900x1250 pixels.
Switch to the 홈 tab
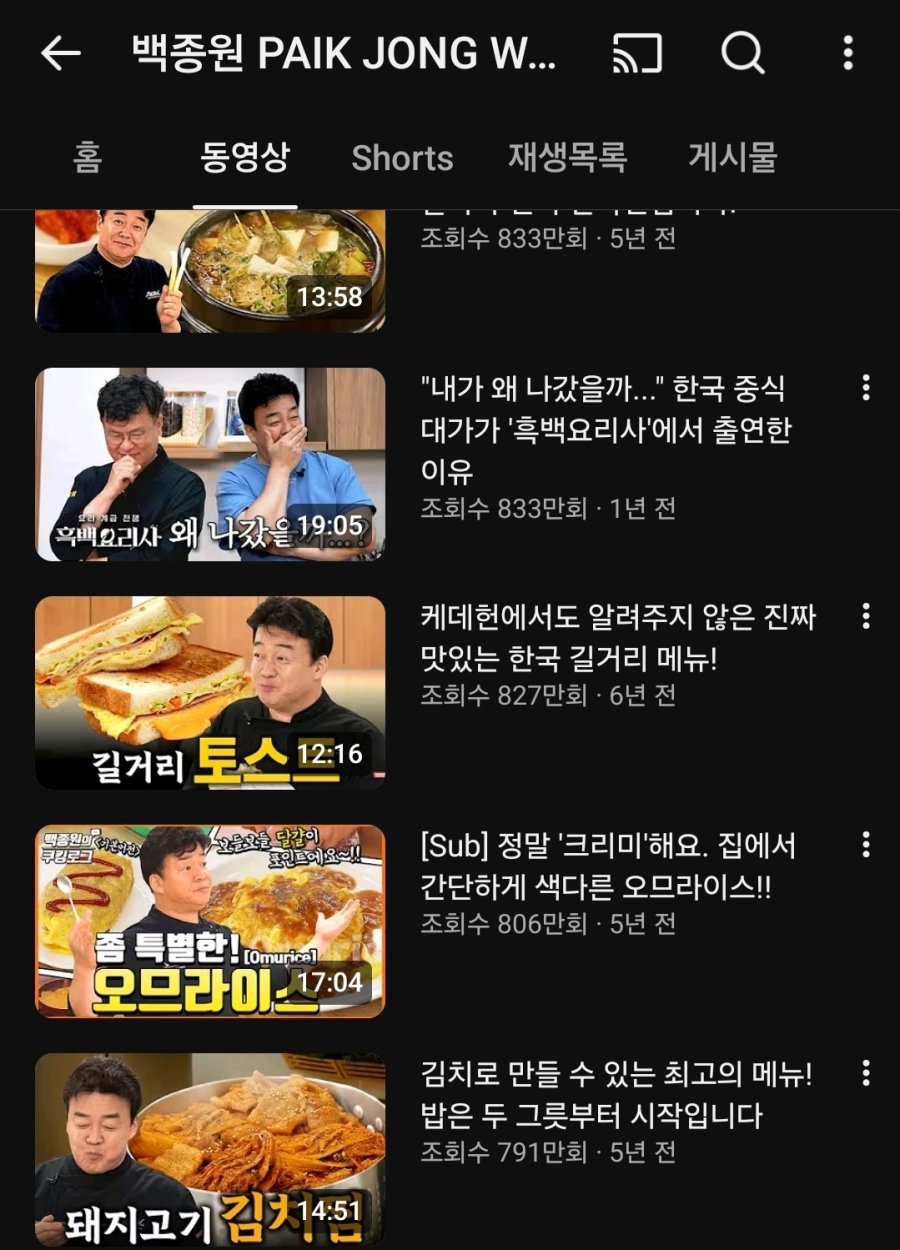click(x=87, y=158)
